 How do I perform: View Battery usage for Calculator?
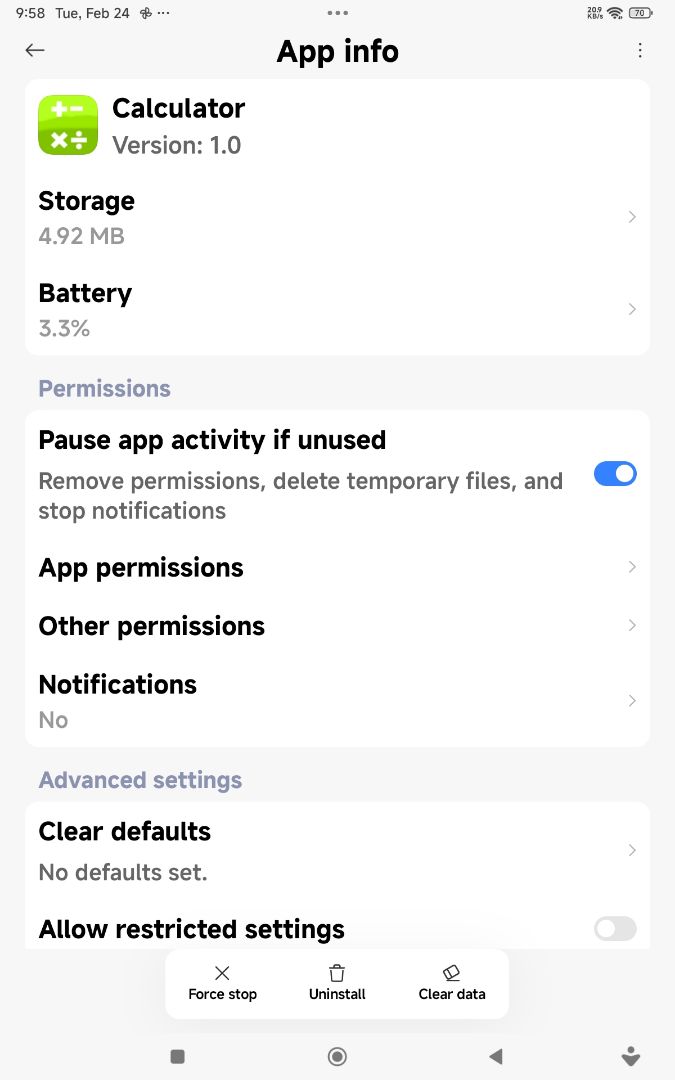pyautogui.click(x=337, y=309)
